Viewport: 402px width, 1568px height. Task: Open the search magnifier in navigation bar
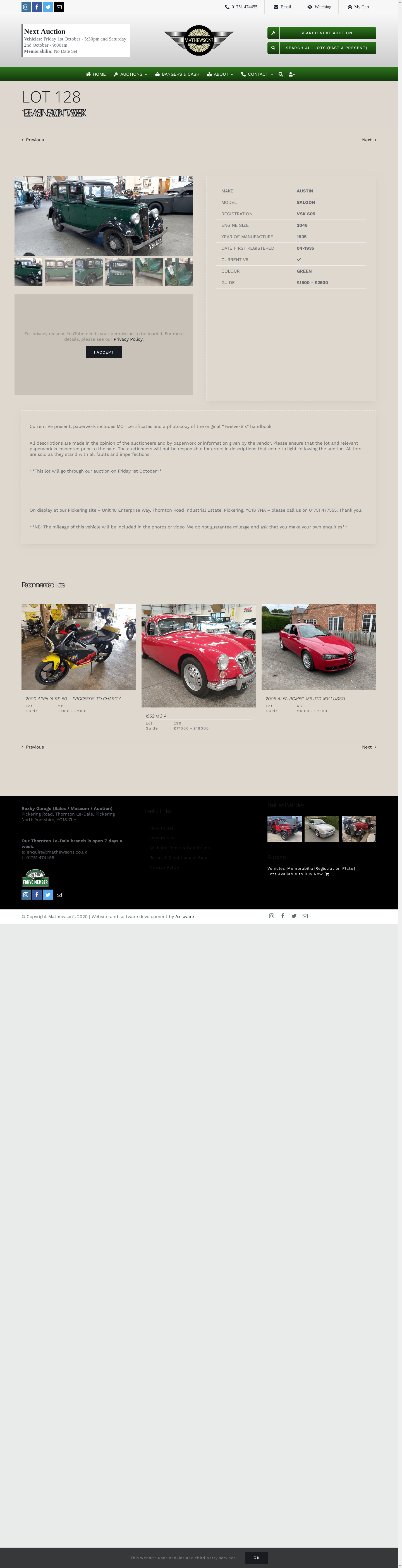click(280, 74)
